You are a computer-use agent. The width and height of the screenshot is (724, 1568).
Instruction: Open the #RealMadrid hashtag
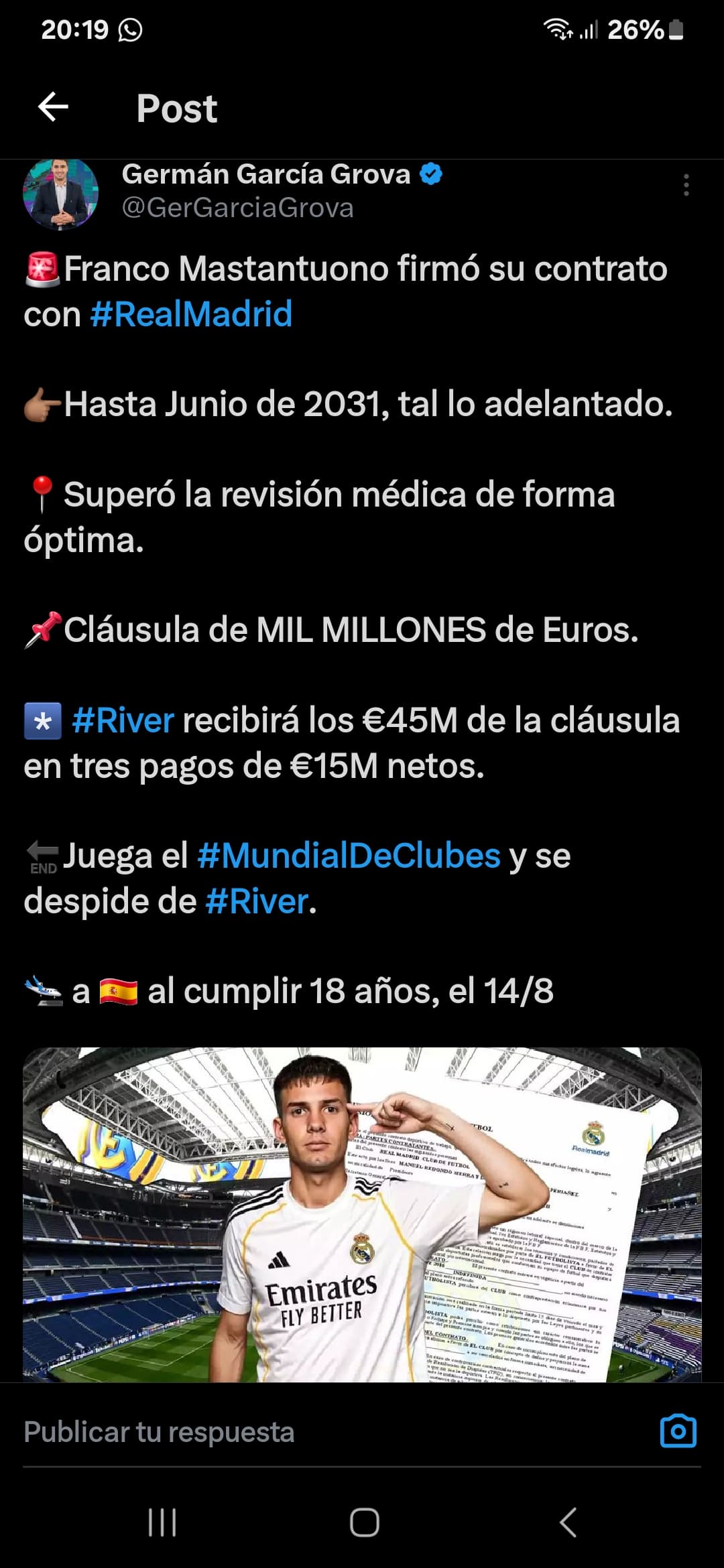191,314
